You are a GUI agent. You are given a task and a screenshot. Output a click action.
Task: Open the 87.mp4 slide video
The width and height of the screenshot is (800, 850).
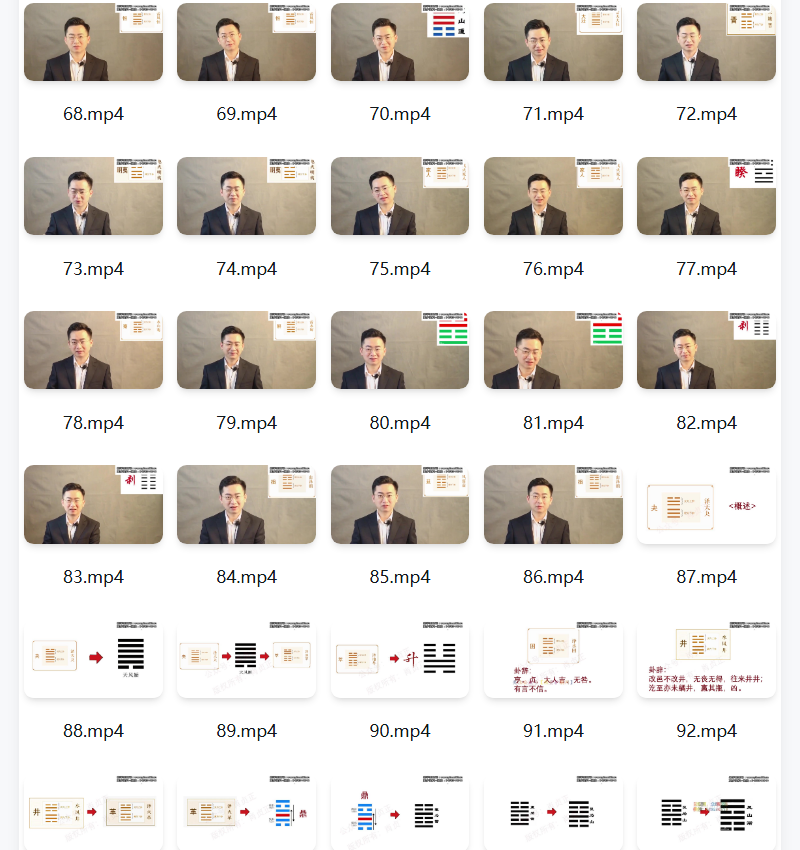[706, 504]
